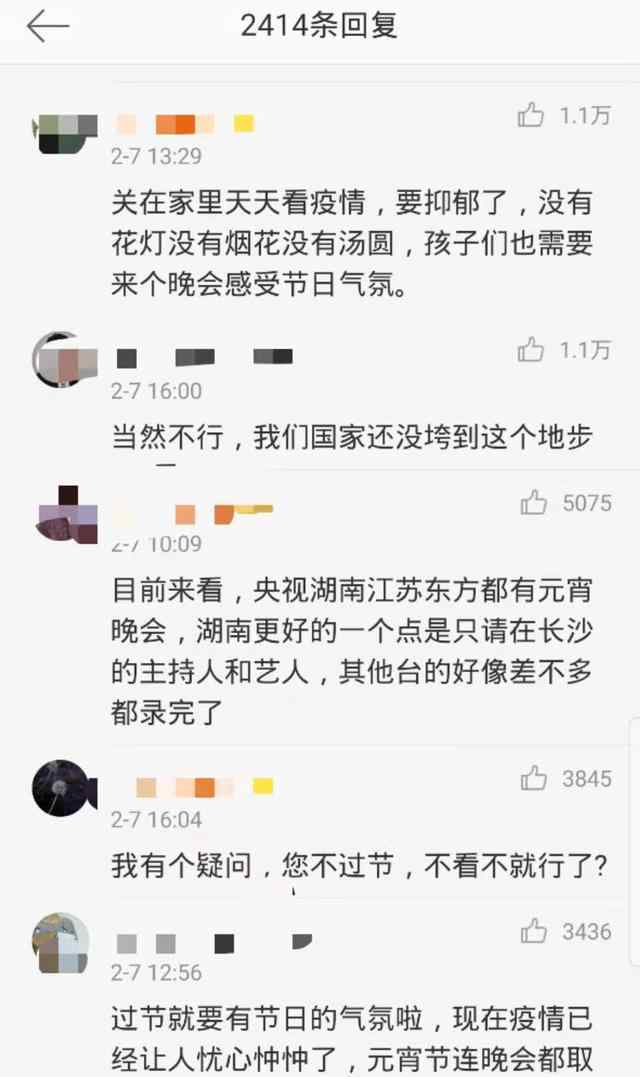
Task: Like the comment posted at 2-7 13:29
Action: pos(530,115)
